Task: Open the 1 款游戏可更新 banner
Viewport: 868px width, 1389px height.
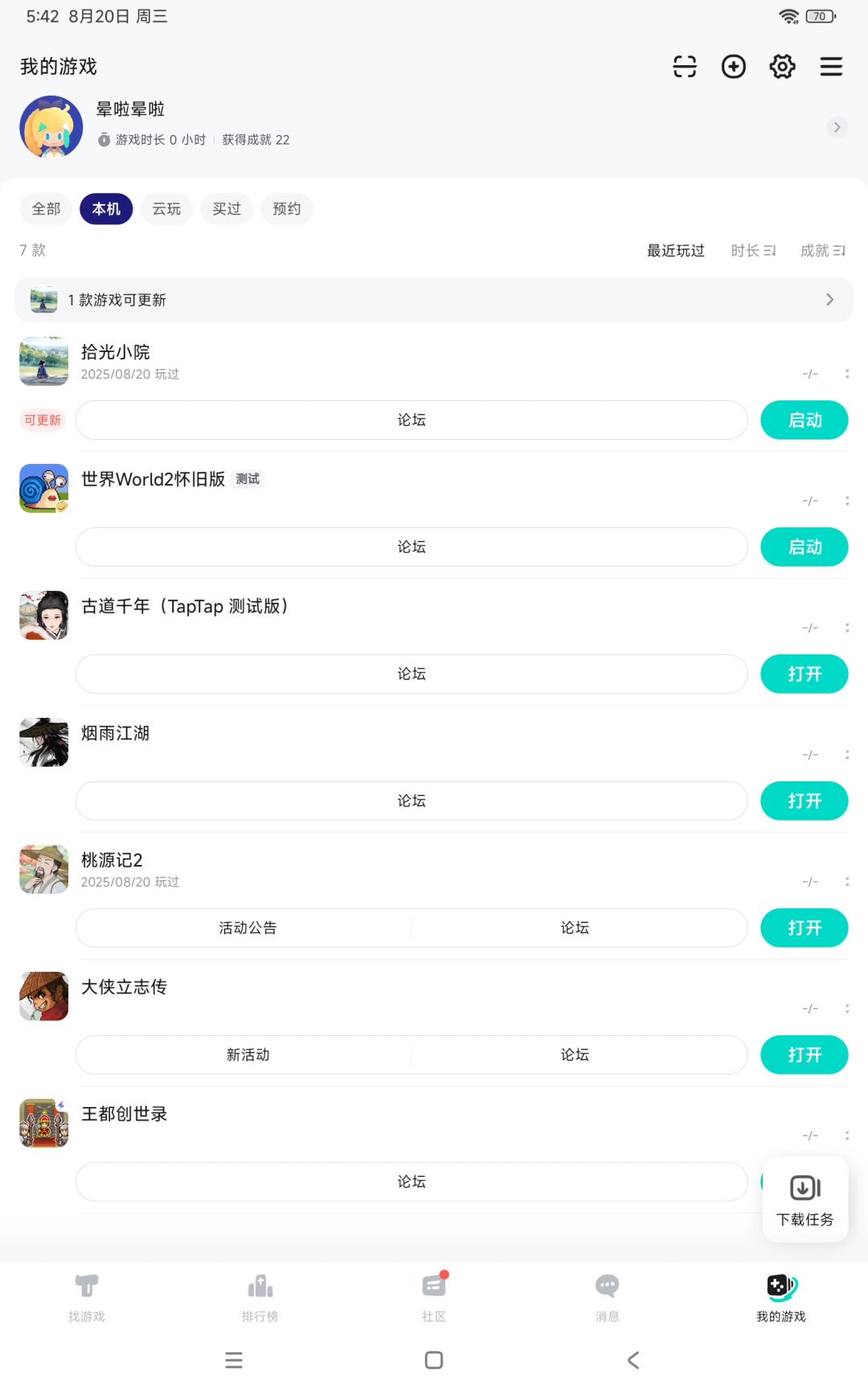Action: click(x=434, y=300)
